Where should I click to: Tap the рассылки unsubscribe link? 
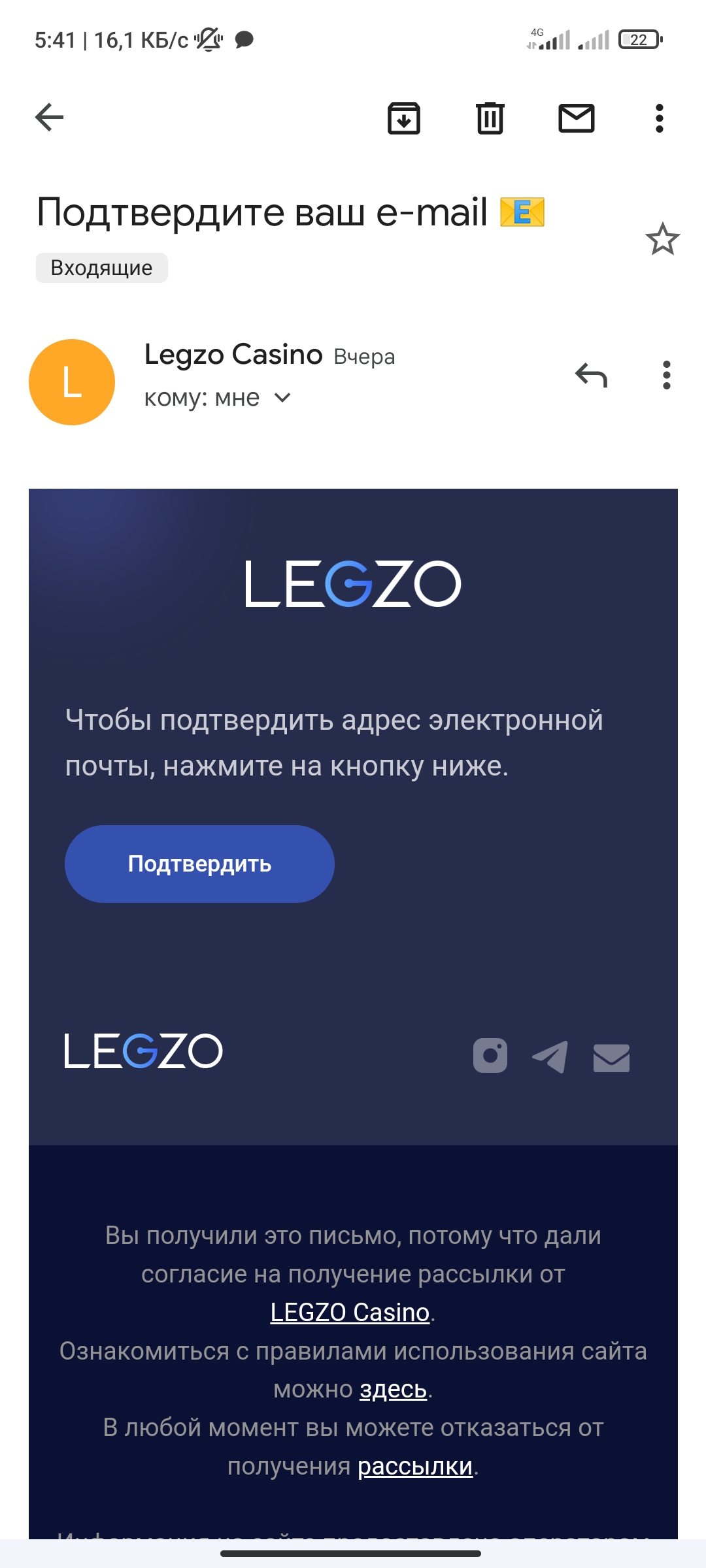[415, 1466]
